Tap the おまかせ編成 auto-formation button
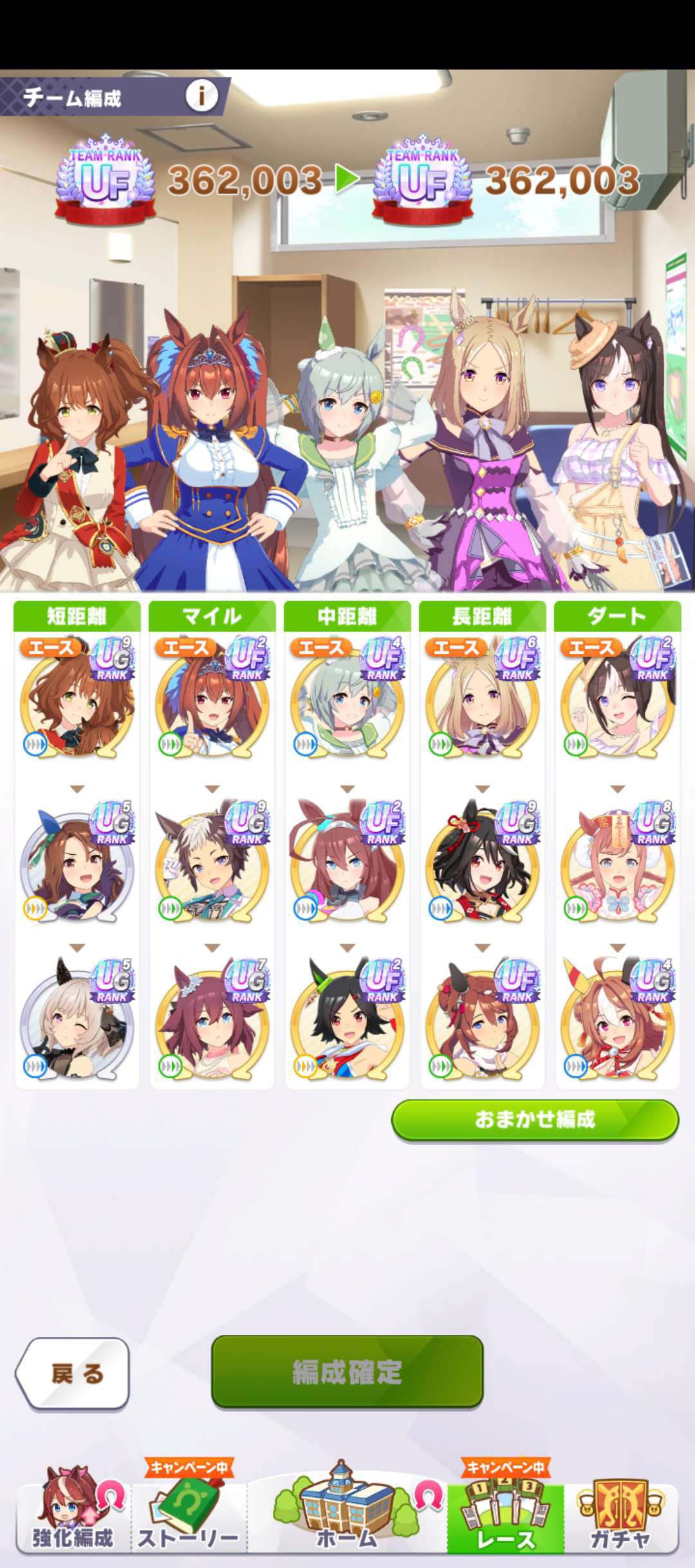The height and width of the screenshot is (1568, 695). click(x=535, y=1119)
